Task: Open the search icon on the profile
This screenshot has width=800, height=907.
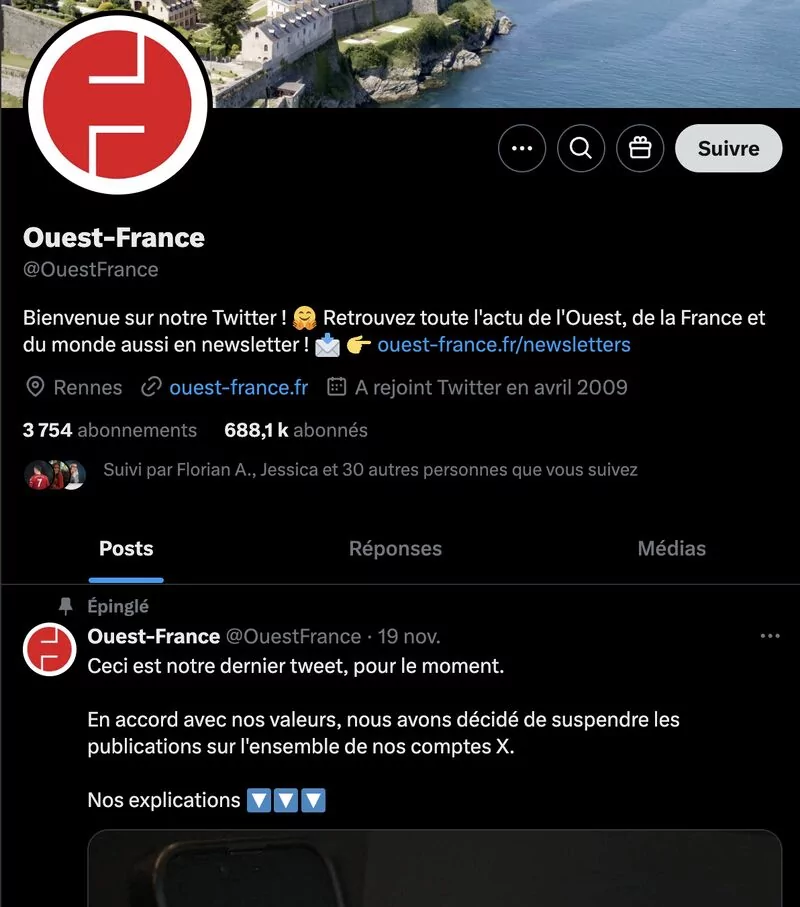Action: (581, 147)
